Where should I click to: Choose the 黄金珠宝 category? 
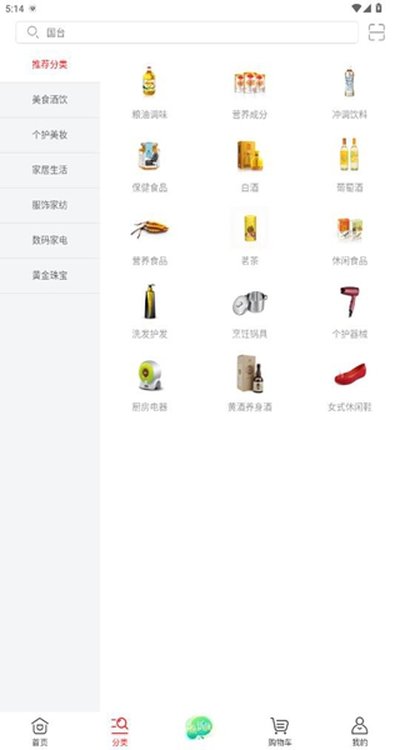pos(50,276)
